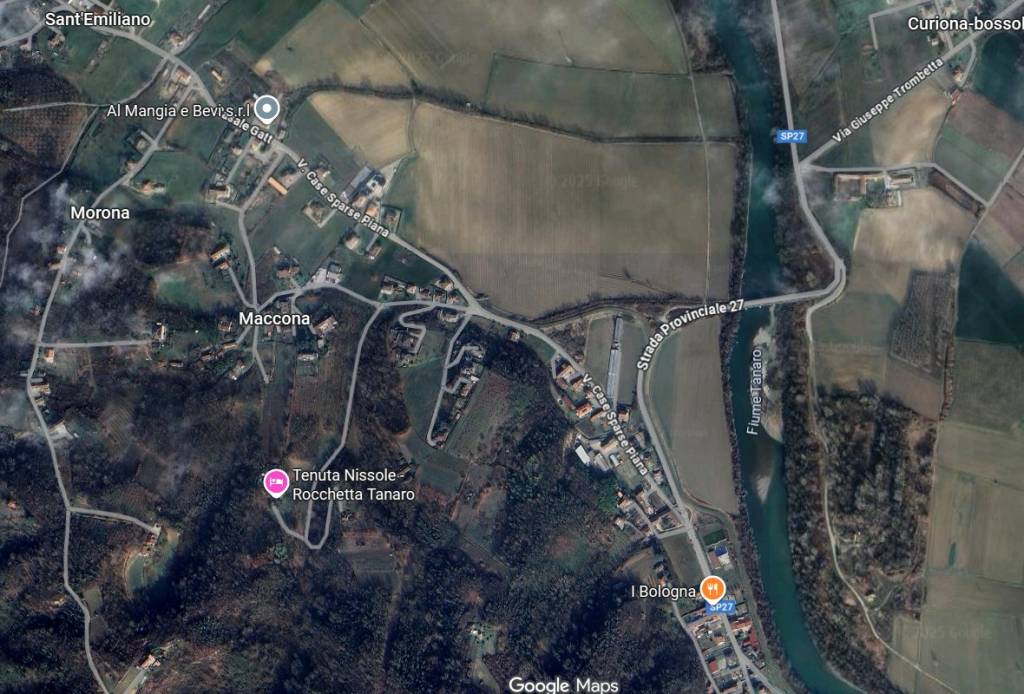Tap the Al Mangia e Bevi place pin
1024x694 pixels.
(x=266, y=108)
